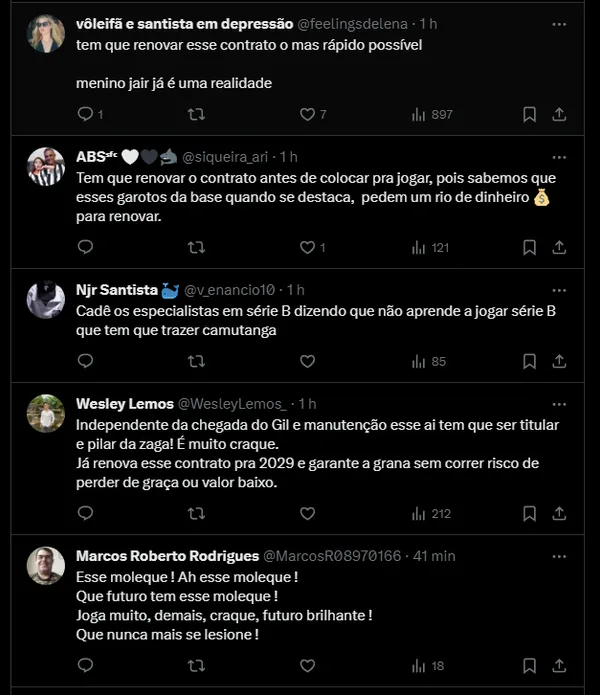Like Wesley Lemos's tweet
The height and width of the screenshot is (695, 600).
pyautogui.click(x=308, y=513)
